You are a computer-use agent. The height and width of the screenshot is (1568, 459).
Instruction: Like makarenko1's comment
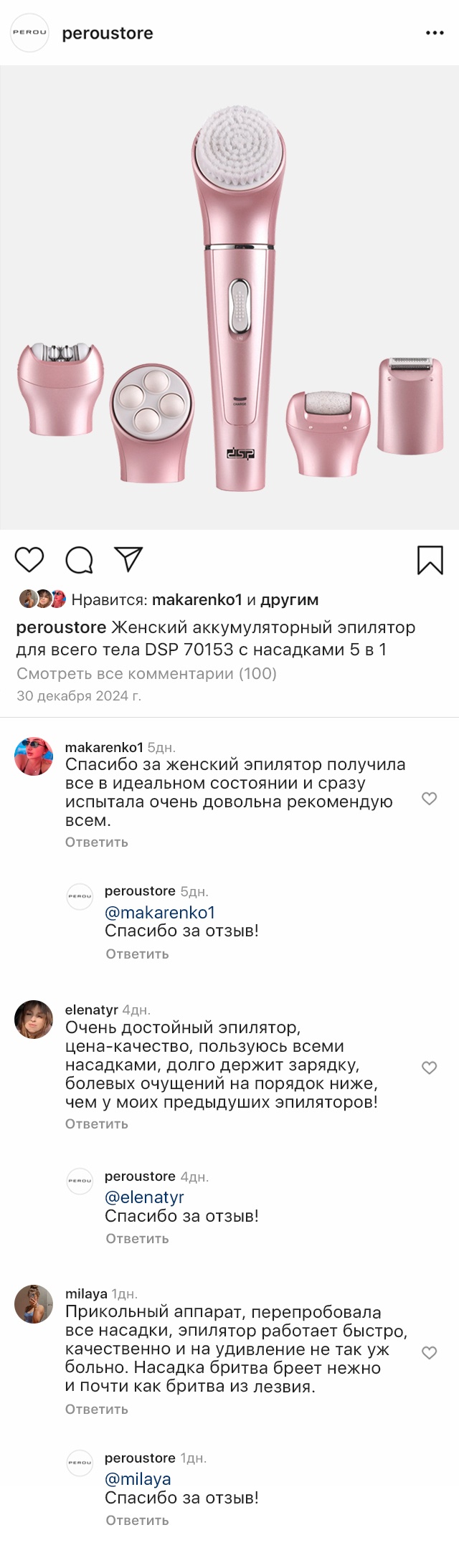point(429,798)
